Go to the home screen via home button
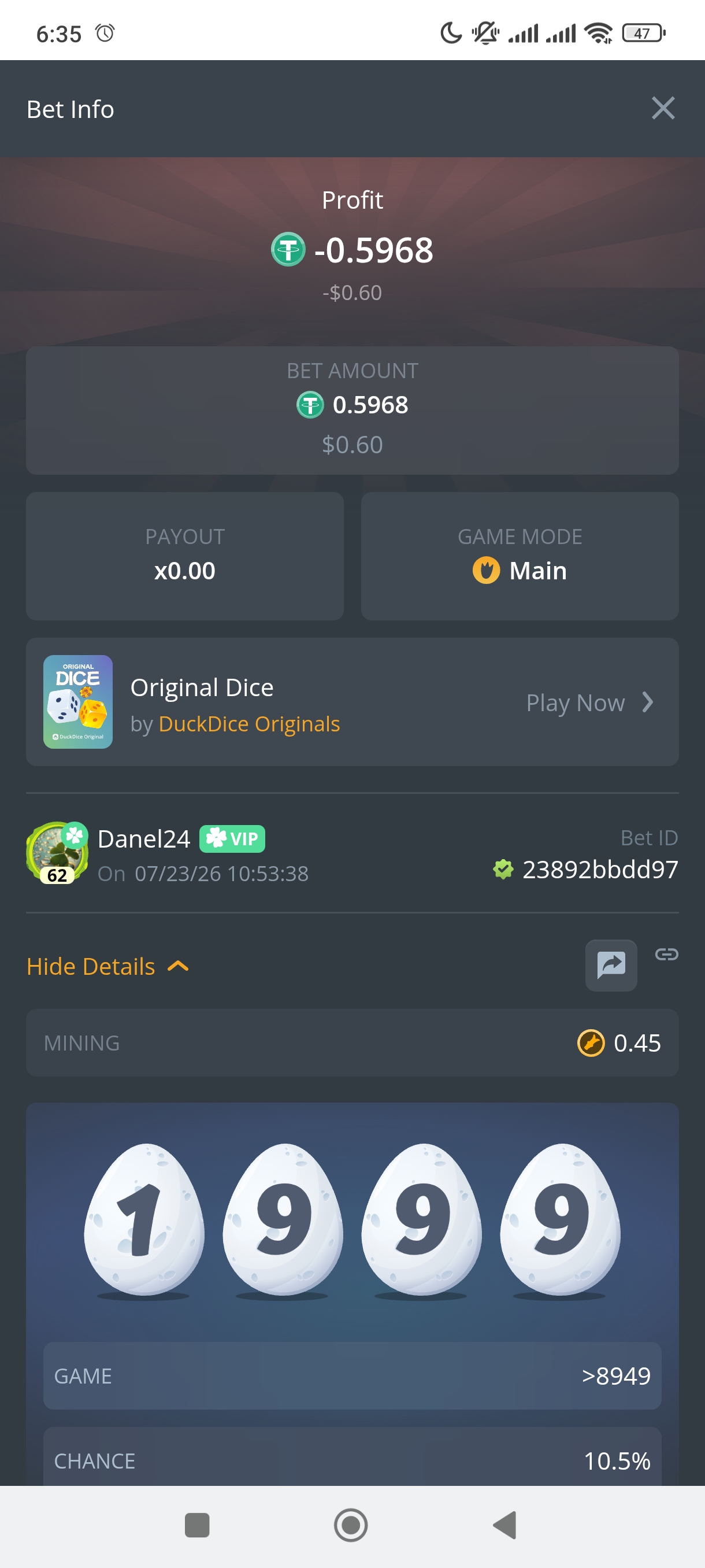This screenshot has width=705, height=1568. [x=351, y=1525]
